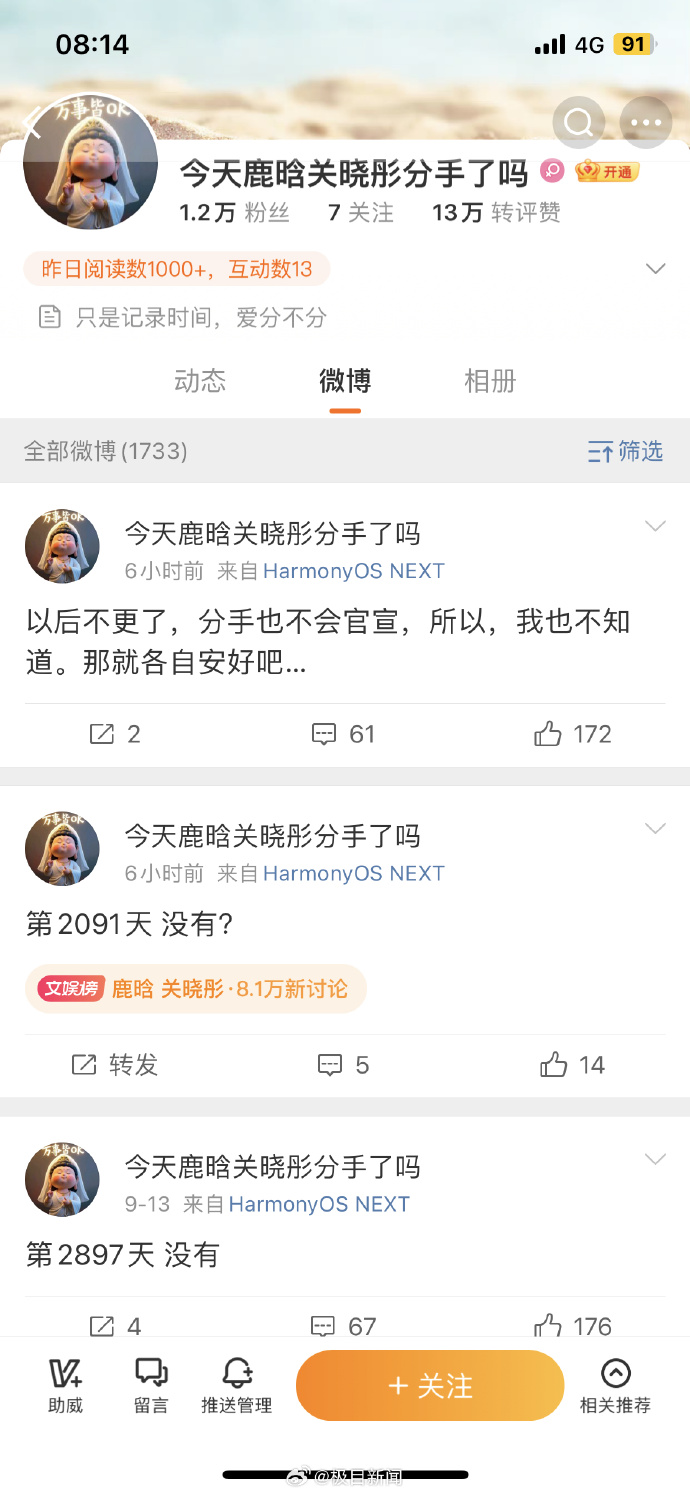
Task: Switch to the 动态 tab
Action: pyautogui.click(x=200, y=381)
